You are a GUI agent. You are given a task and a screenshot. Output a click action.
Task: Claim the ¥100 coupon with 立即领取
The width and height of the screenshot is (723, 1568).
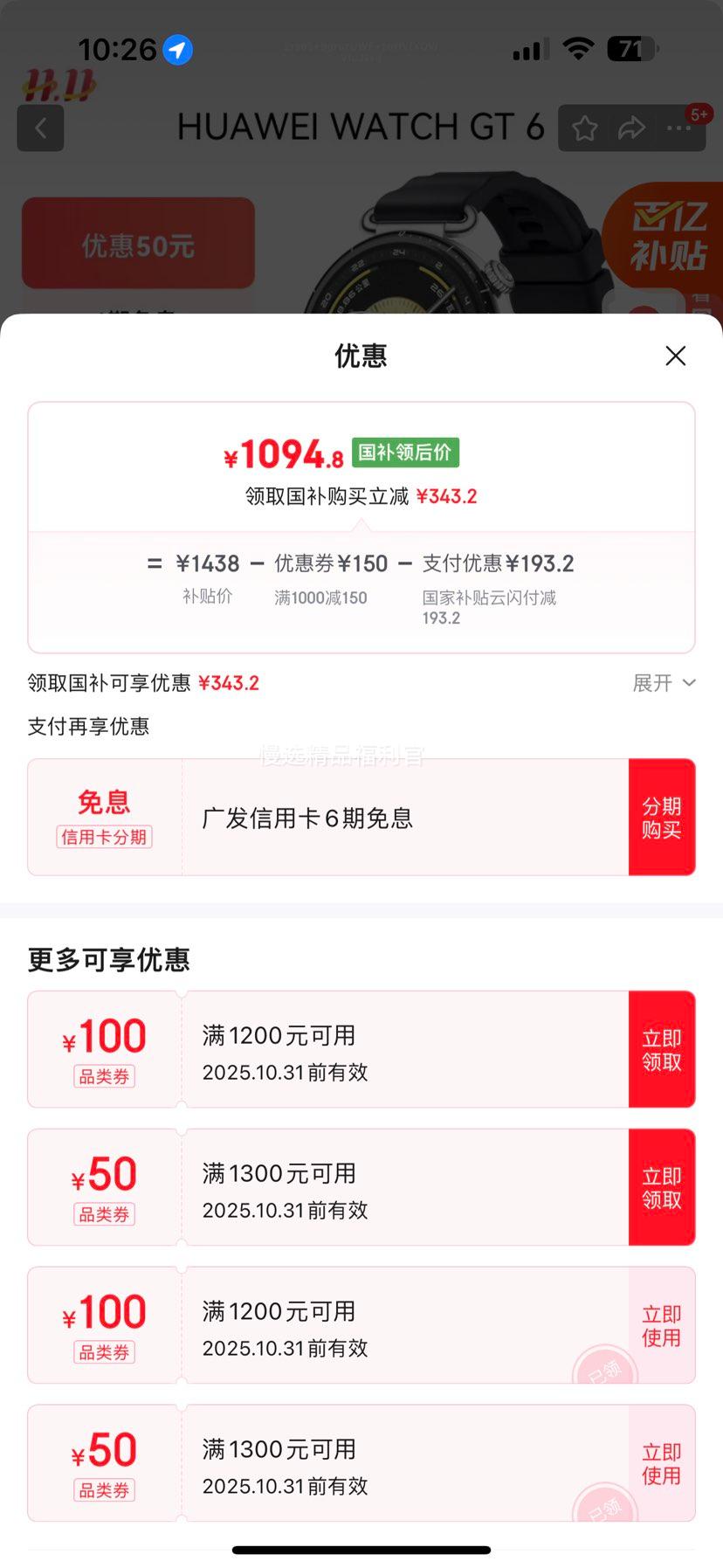(661, 1049)
